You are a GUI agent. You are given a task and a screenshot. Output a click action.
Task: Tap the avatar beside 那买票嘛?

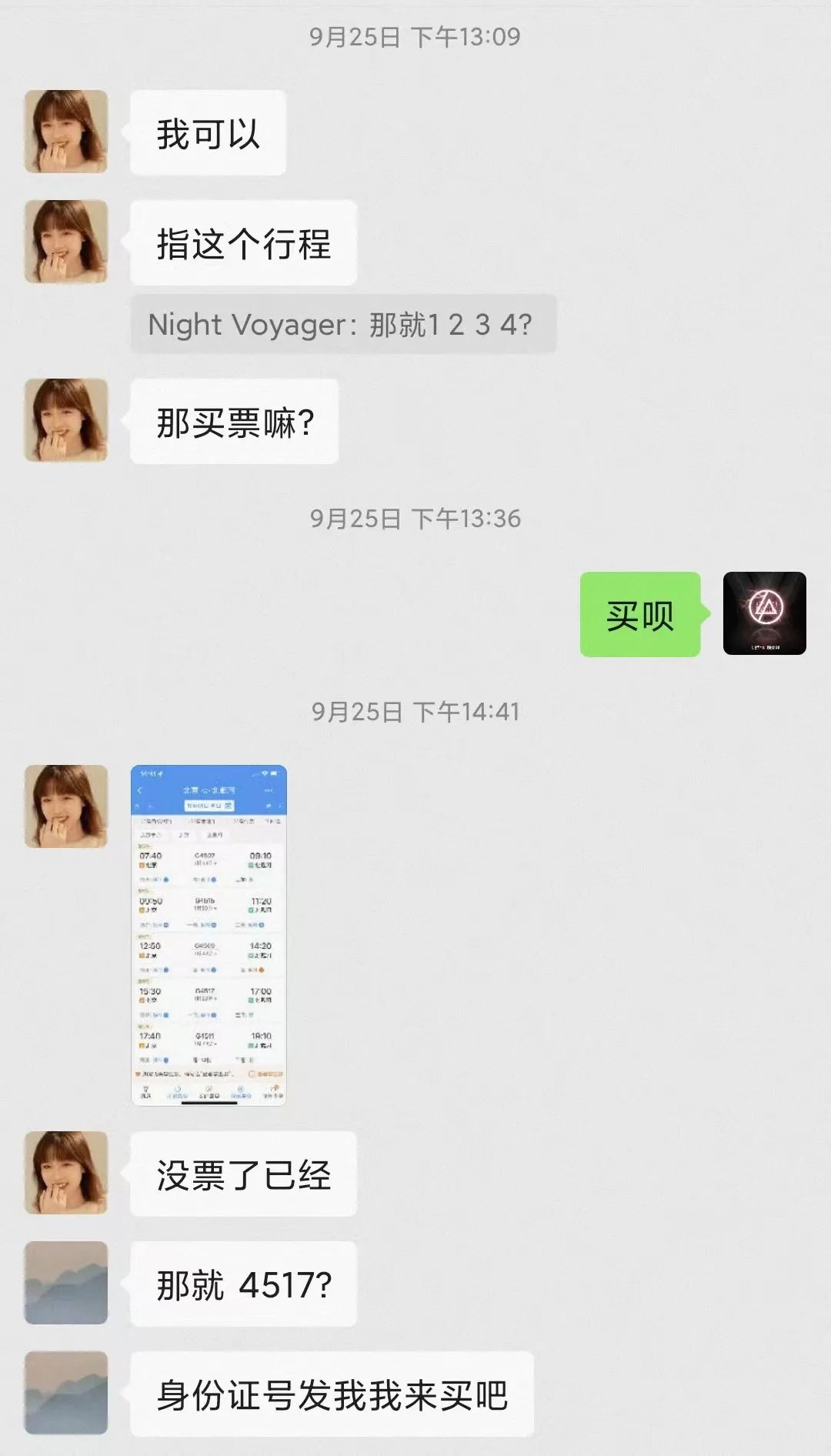(x=66, y=420)
